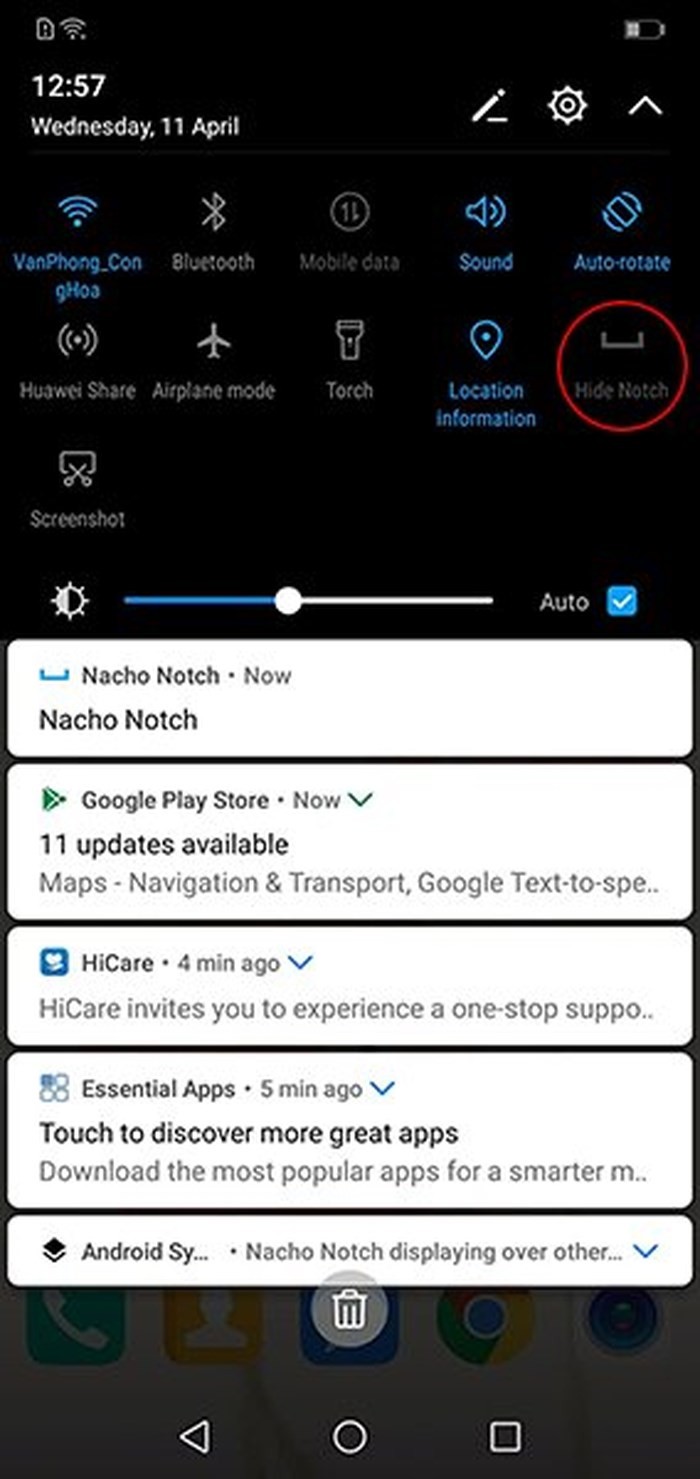Turn on Airplane mode
Viewport: 700px width, 1479px height.
click(x=213, y=342)
